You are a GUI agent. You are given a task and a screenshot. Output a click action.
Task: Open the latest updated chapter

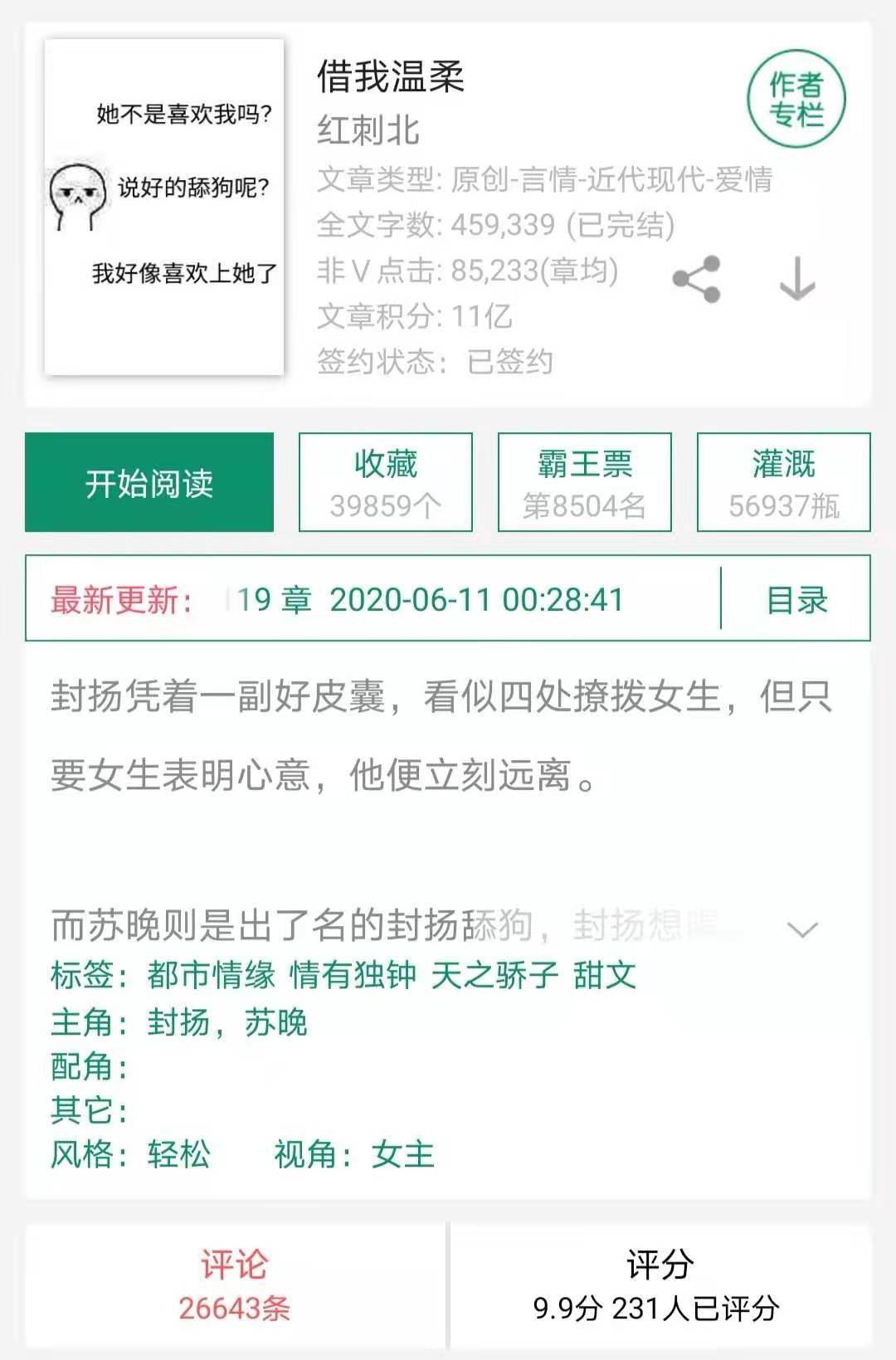[431, 599]
